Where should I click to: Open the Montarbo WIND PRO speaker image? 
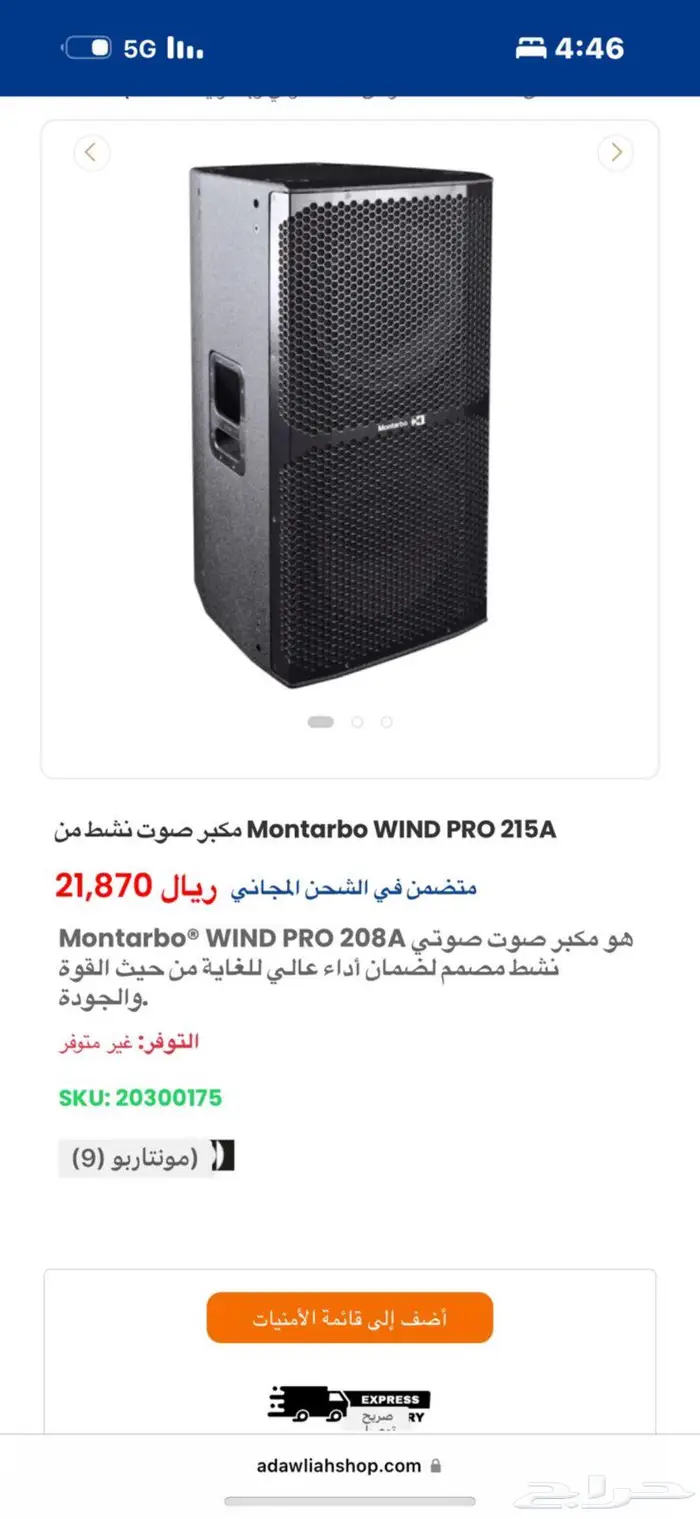tap(340, 425)
